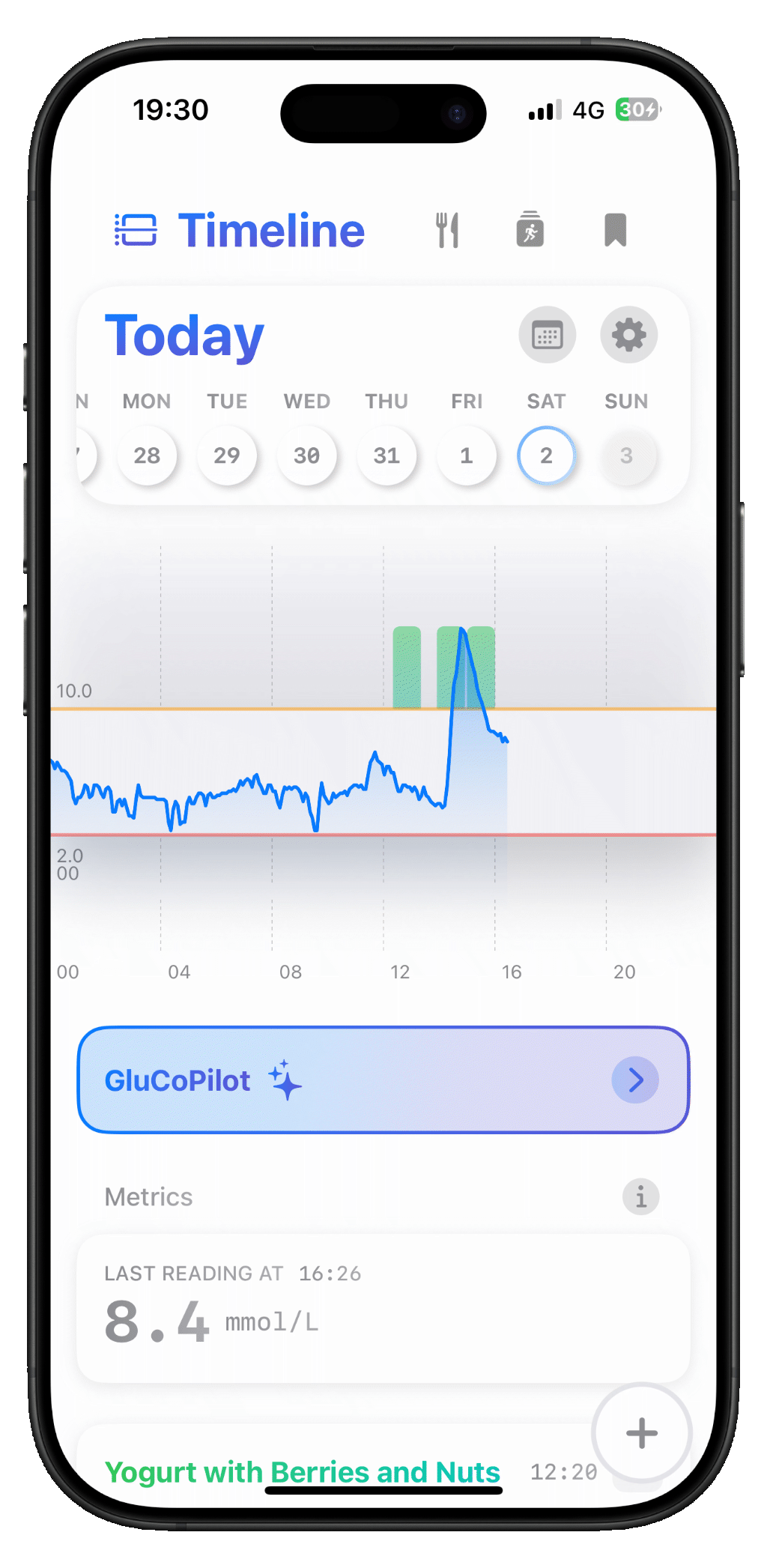Open the calendar date picker
The width and height of the screenshot is (767, 1568).
(x=548, y=335)
